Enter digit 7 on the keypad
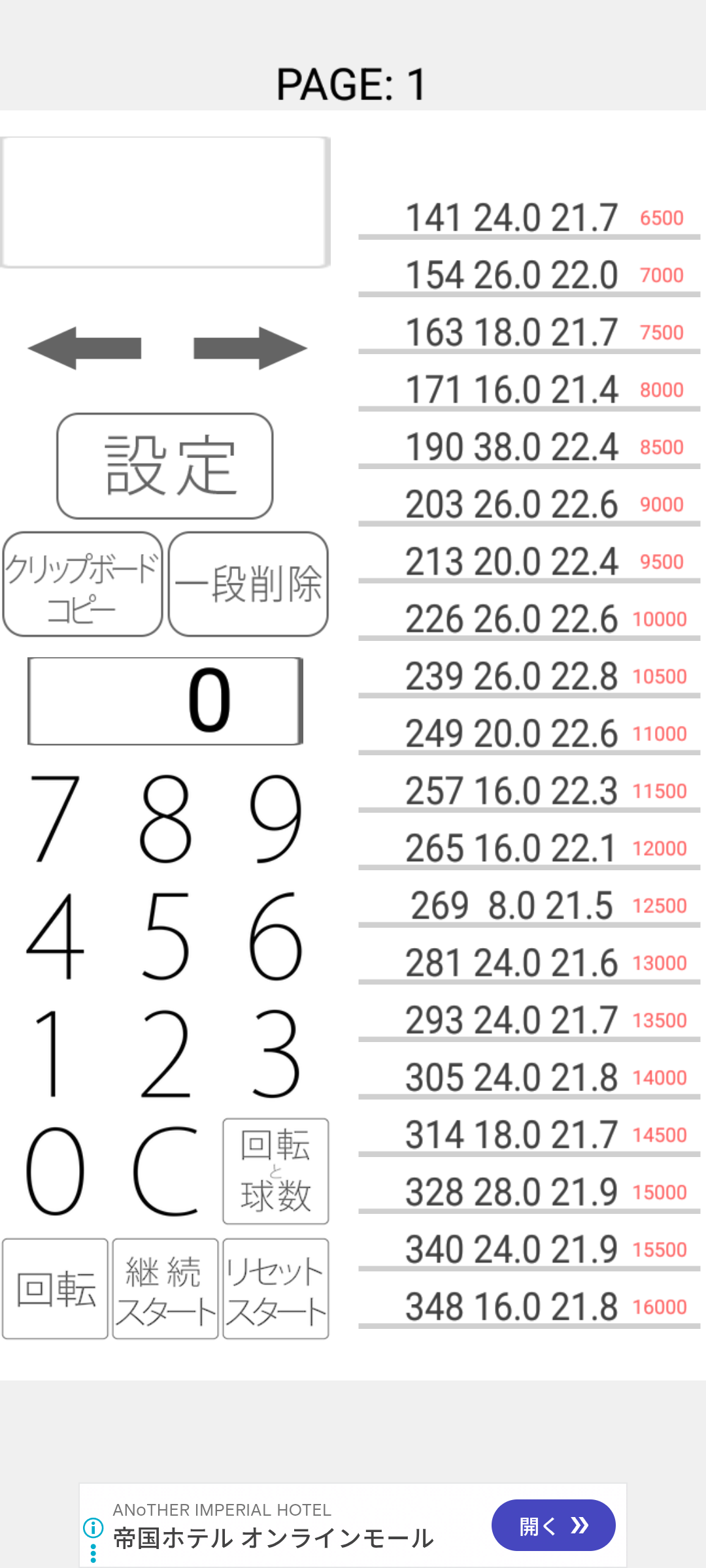706x1568 pixels. pyautogui.click(x=55, y=818)
